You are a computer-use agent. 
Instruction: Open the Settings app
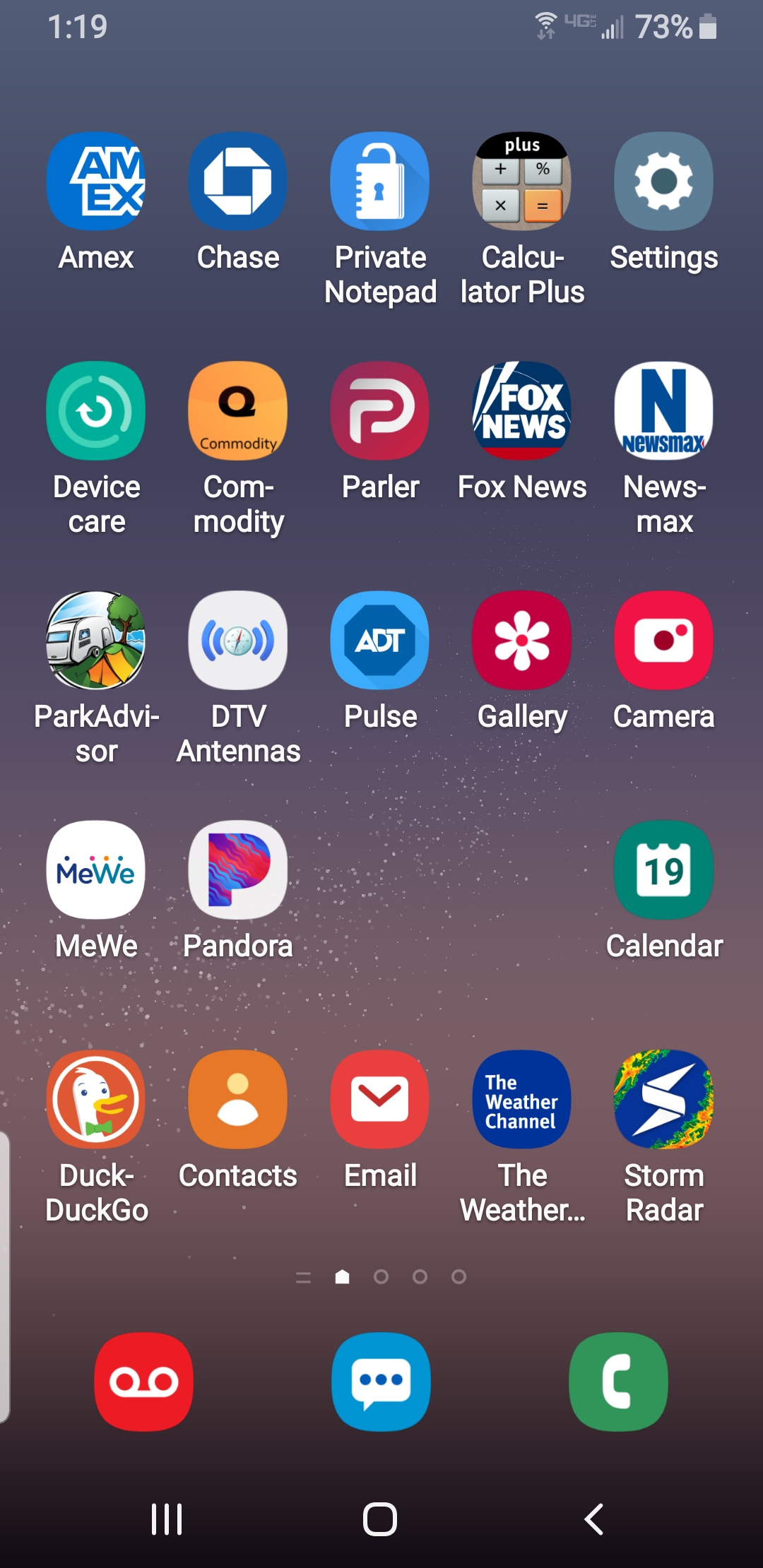663,182
